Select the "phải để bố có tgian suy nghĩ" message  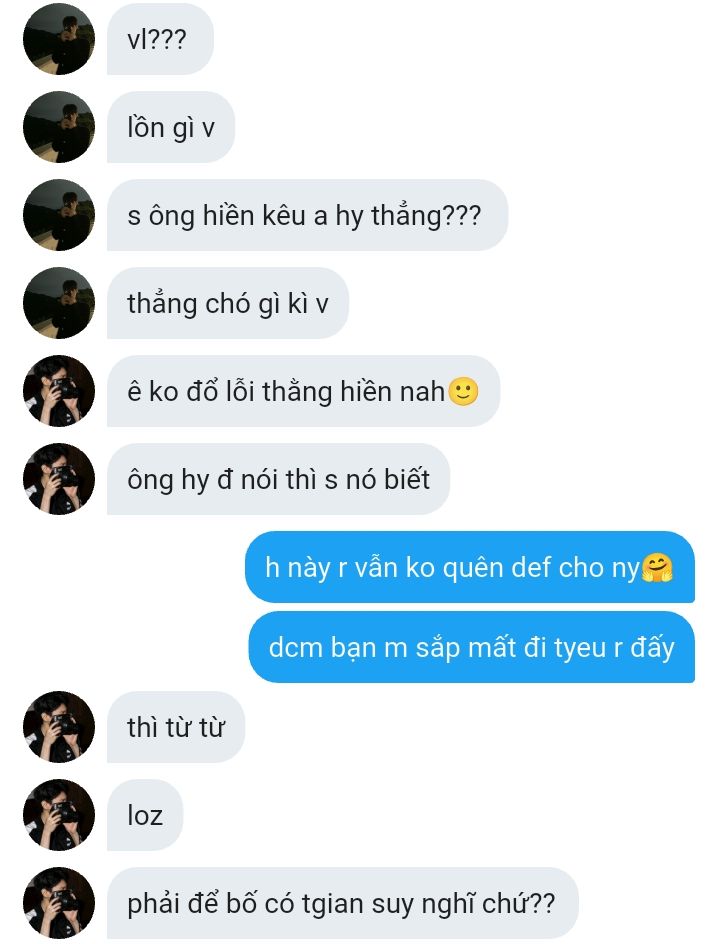coord(341,903)
